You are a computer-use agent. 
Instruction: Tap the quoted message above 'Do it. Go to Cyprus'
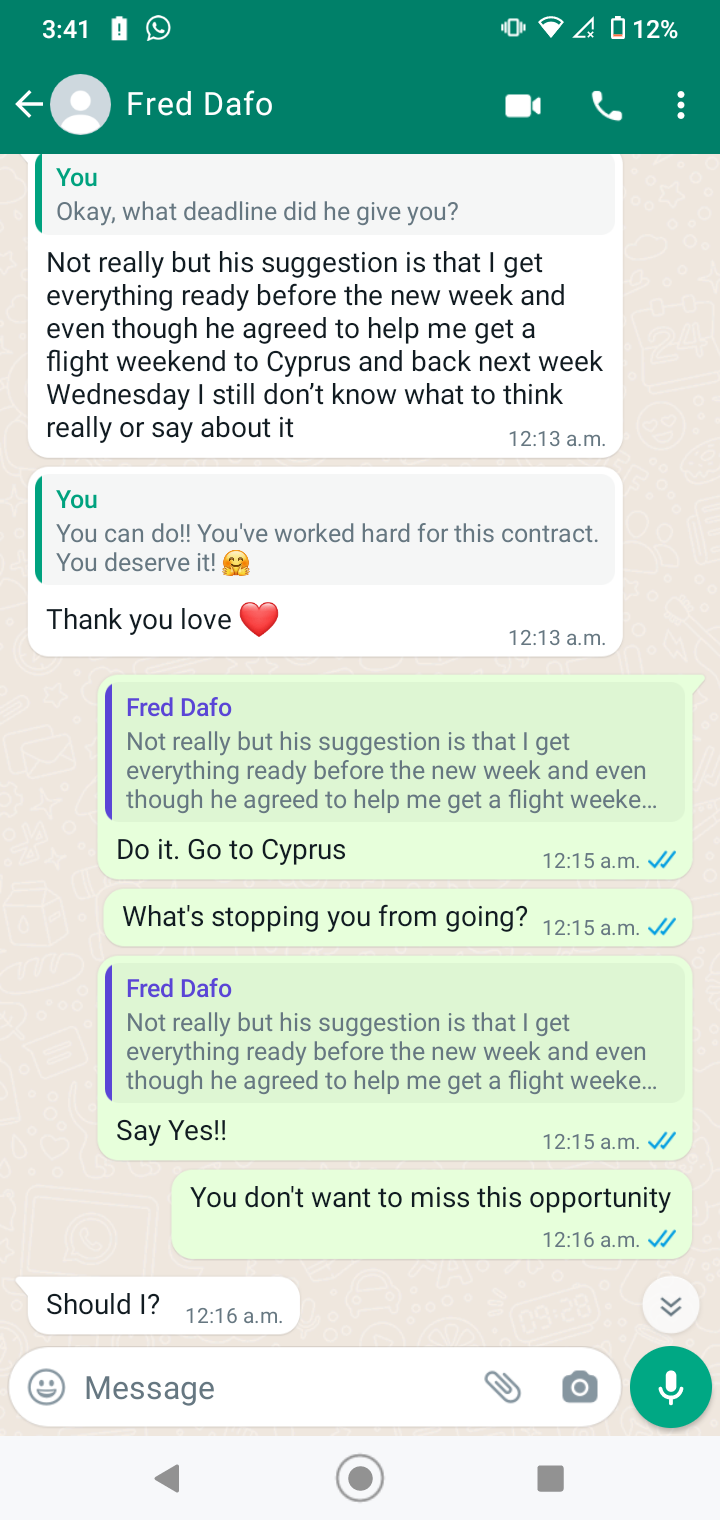[x=395, y=753]
